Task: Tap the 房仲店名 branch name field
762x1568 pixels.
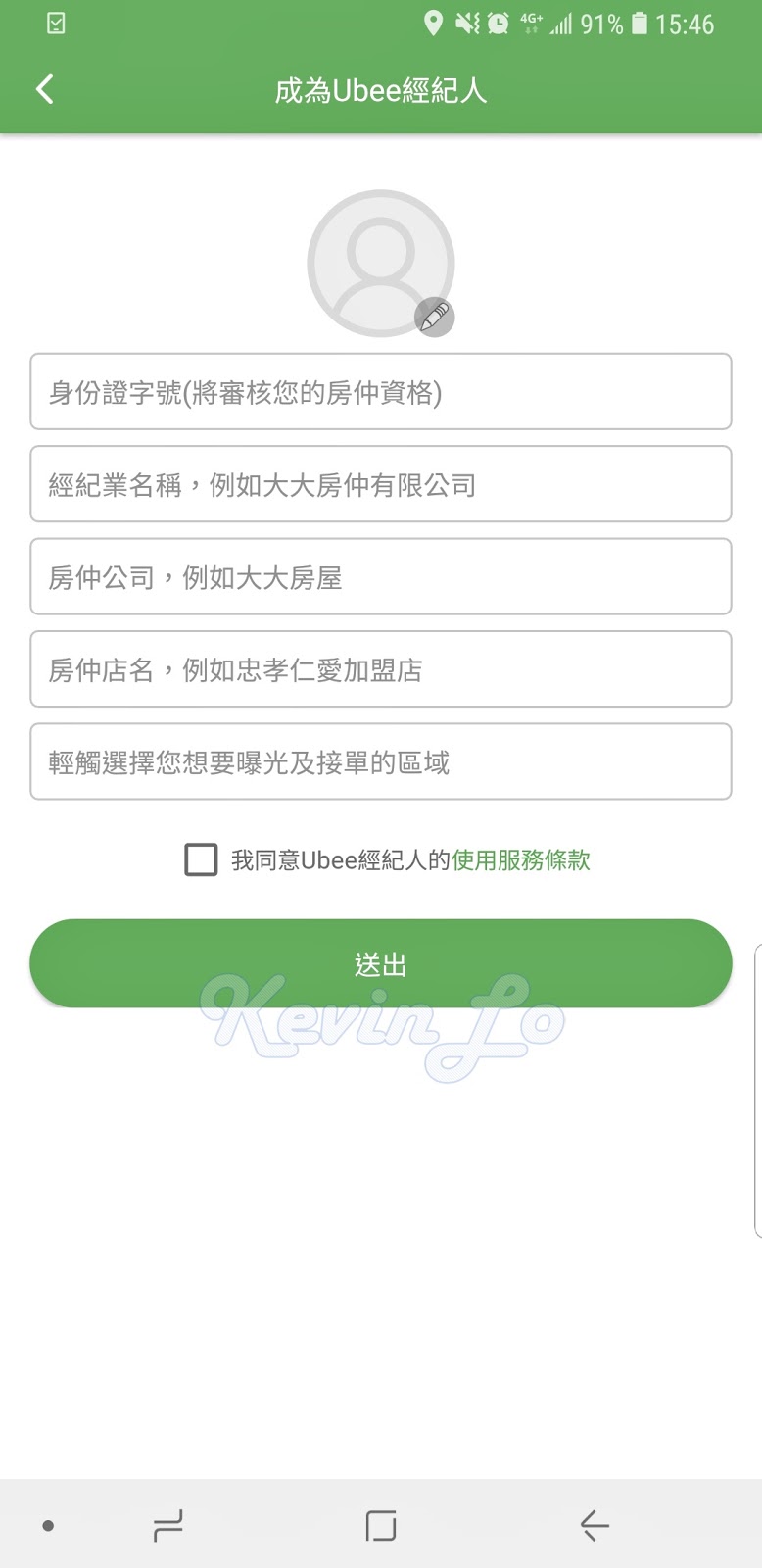Action: pos(381,669)
